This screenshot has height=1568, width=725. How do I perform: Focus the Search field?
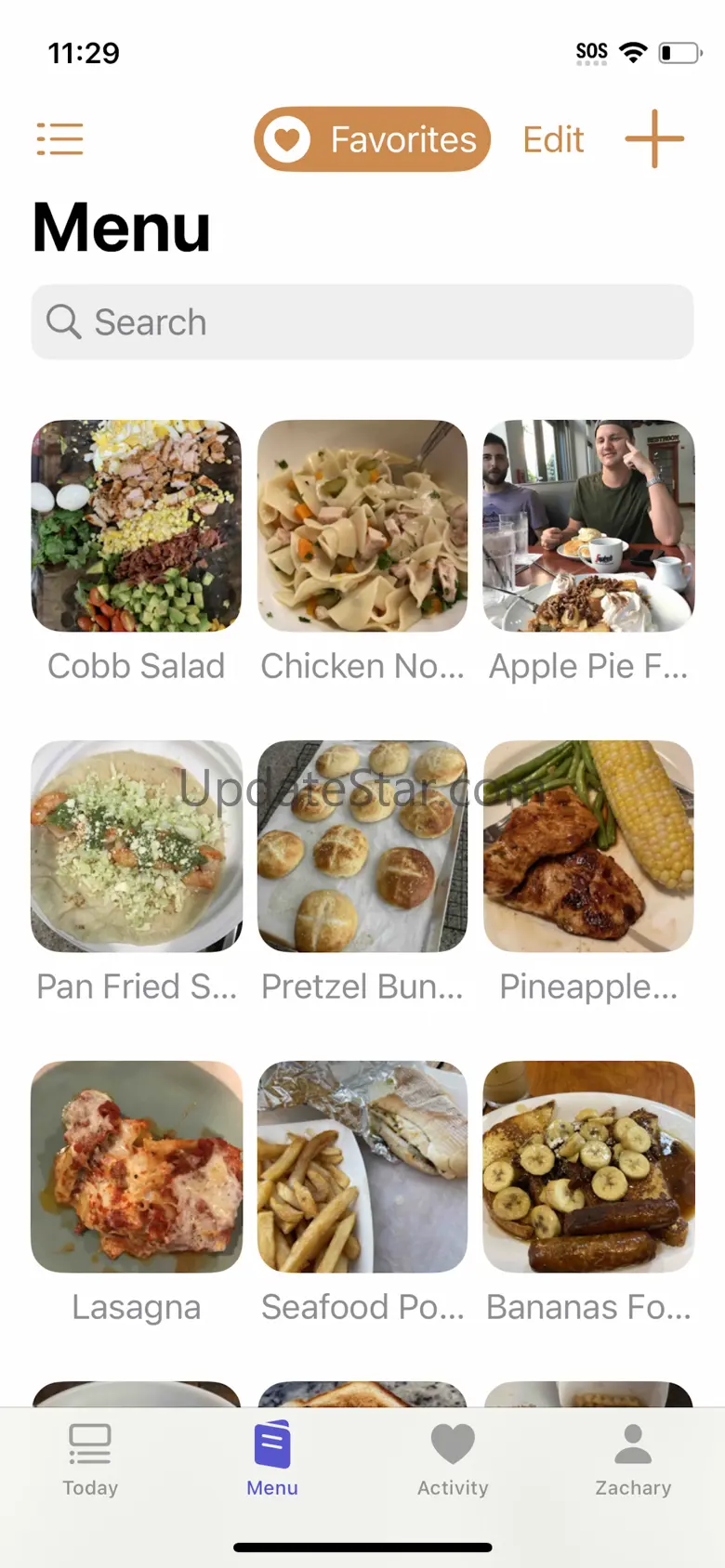coord(362,322)
